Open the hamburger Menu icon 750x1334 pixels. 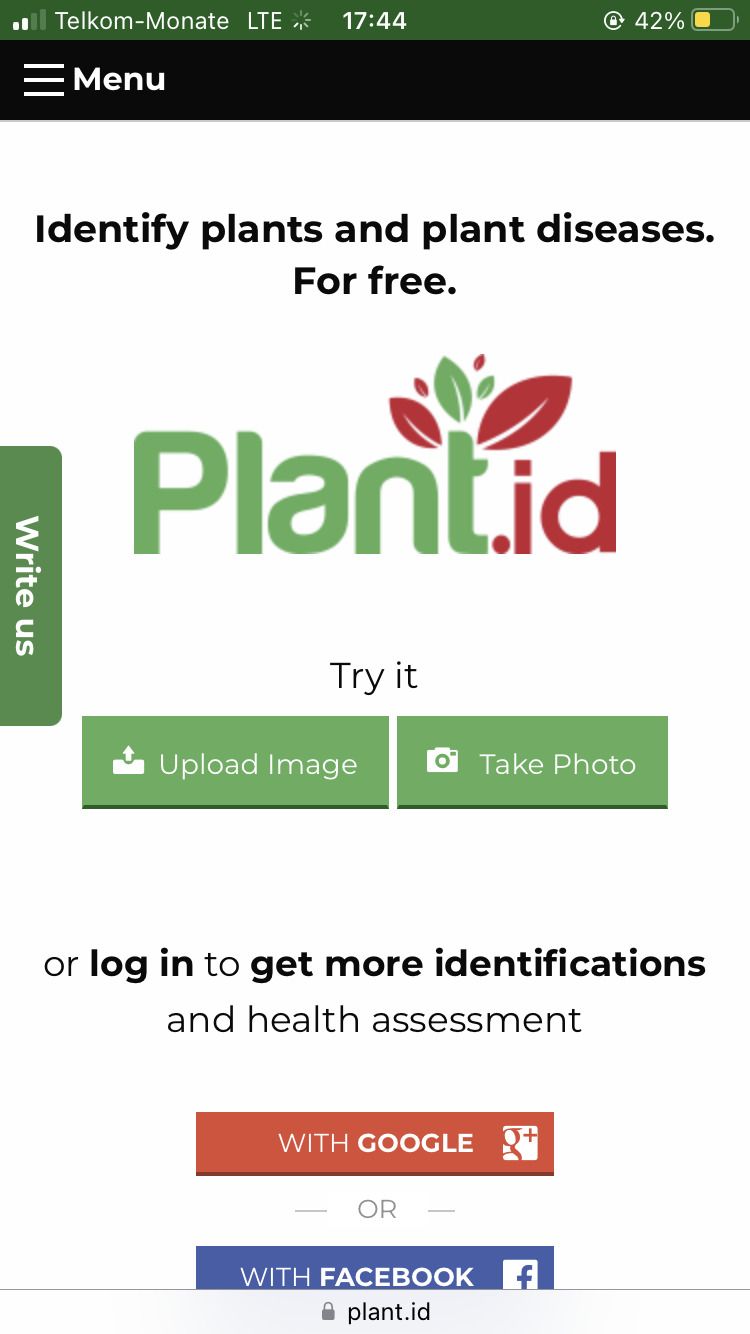tap(44, 80)
